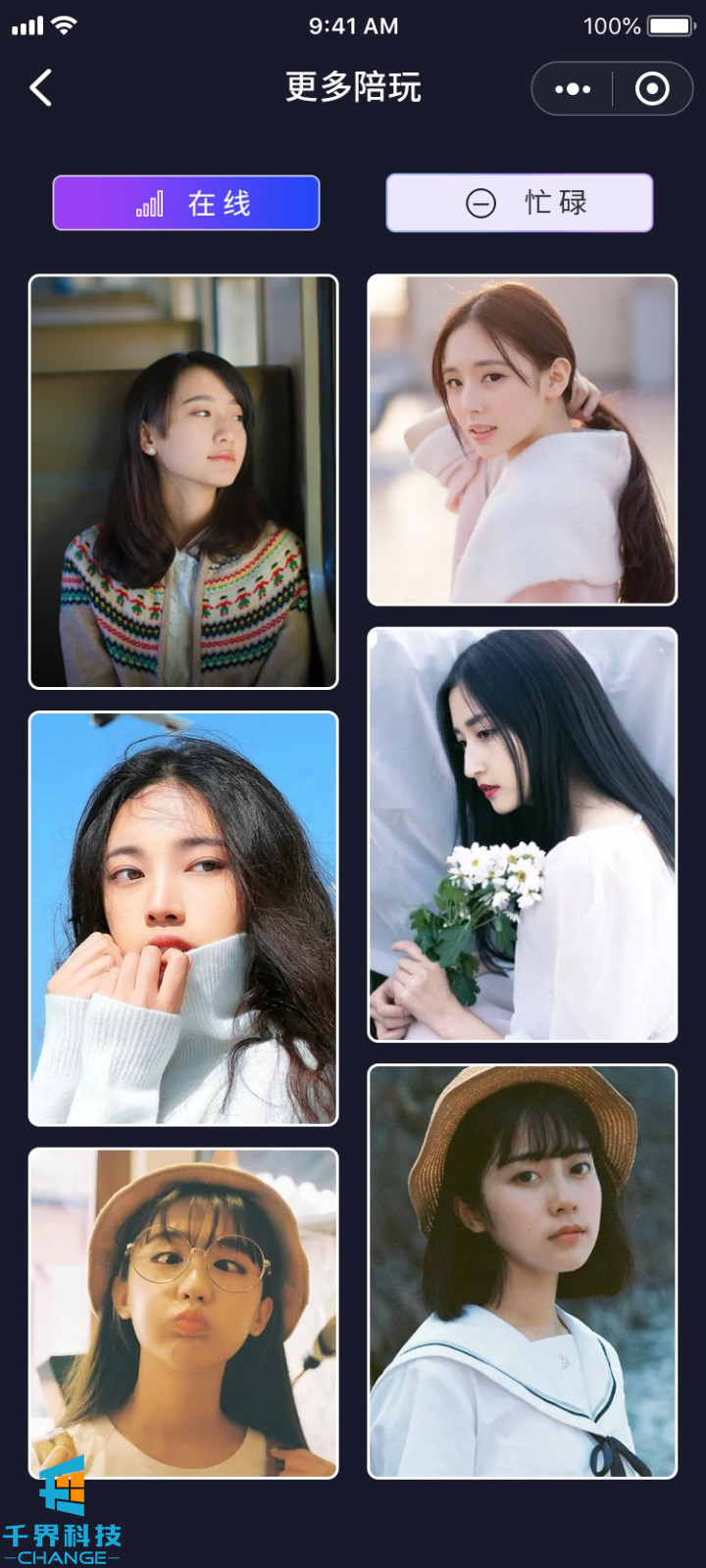Go back from the 更多陪玩 page

(41, 88)
